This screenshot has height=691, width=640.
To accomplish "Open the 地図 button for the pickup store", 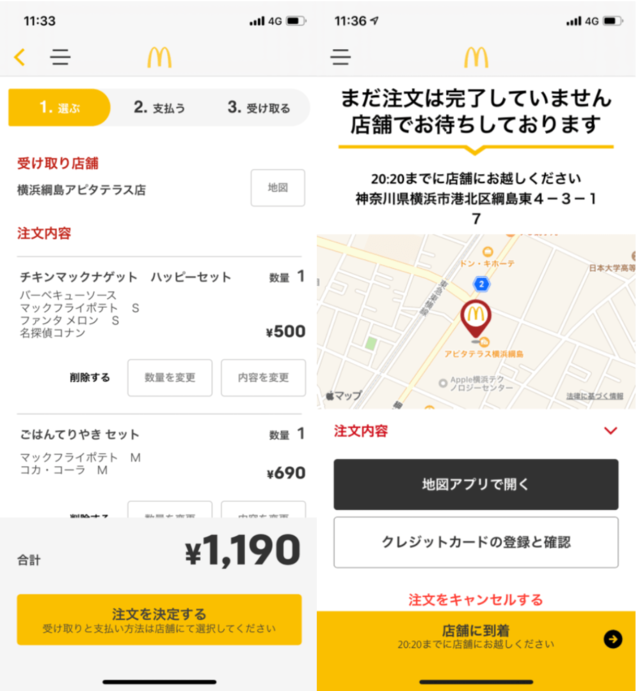I will point(277,188).
